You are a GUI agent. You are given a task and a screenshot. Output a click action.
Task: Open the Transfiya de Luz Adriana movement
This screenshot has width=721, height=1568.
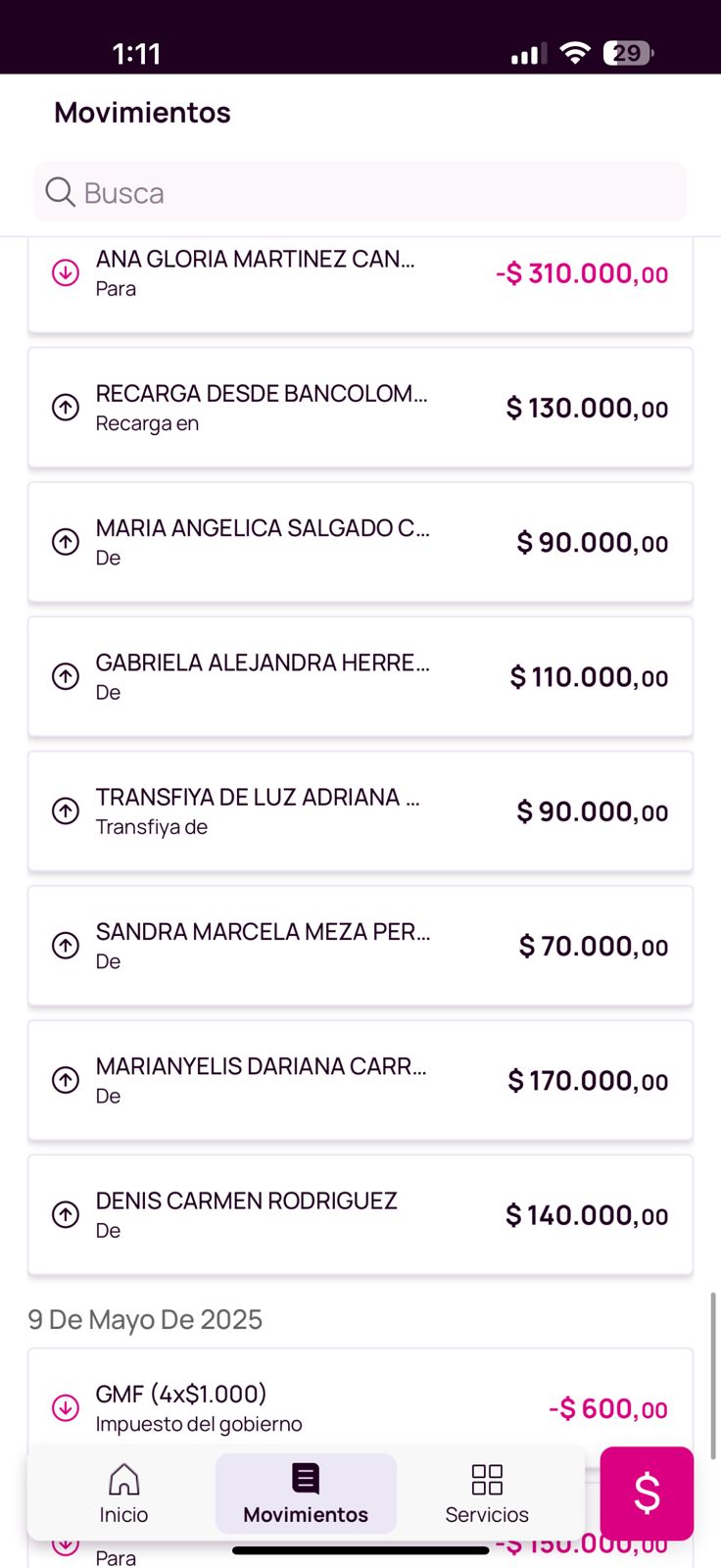[x=360, y=811]
